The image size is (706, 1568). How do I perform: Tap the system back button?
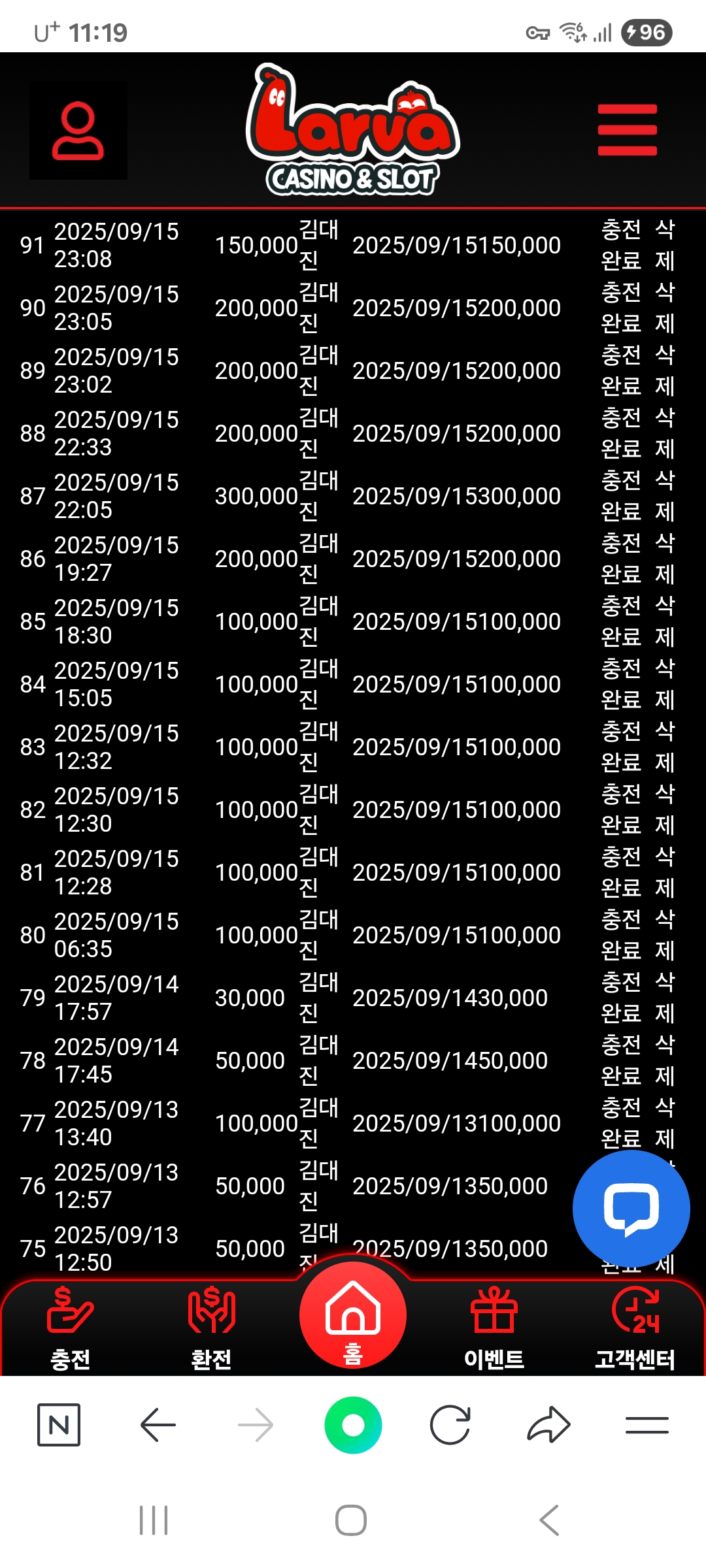pos(550,1520)
